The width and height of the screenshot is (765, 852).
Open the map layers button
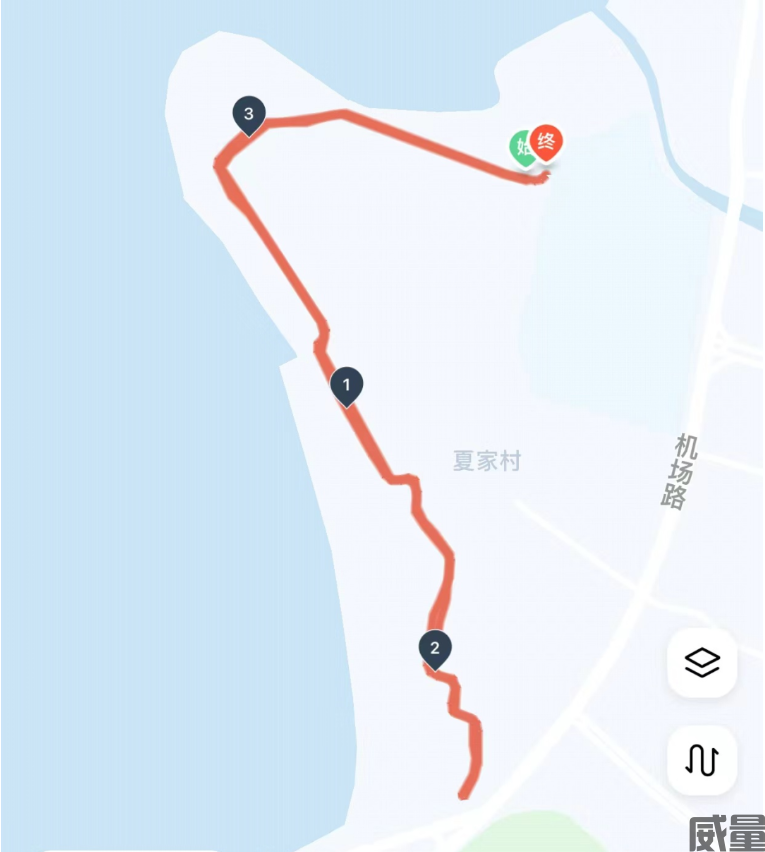(702, 662)
